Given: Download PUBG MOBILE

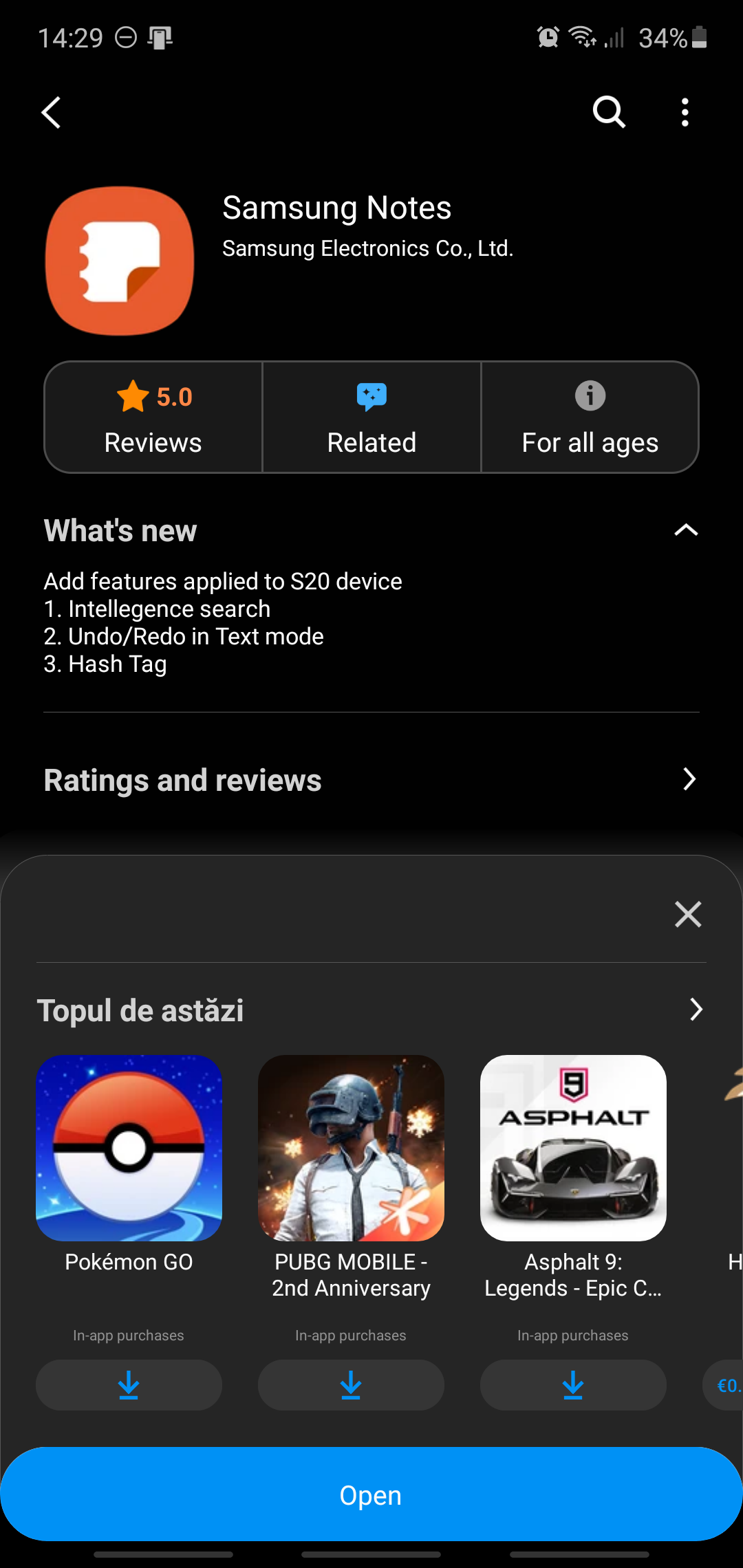Looking at the screenshot, I should pos(351,1385).
